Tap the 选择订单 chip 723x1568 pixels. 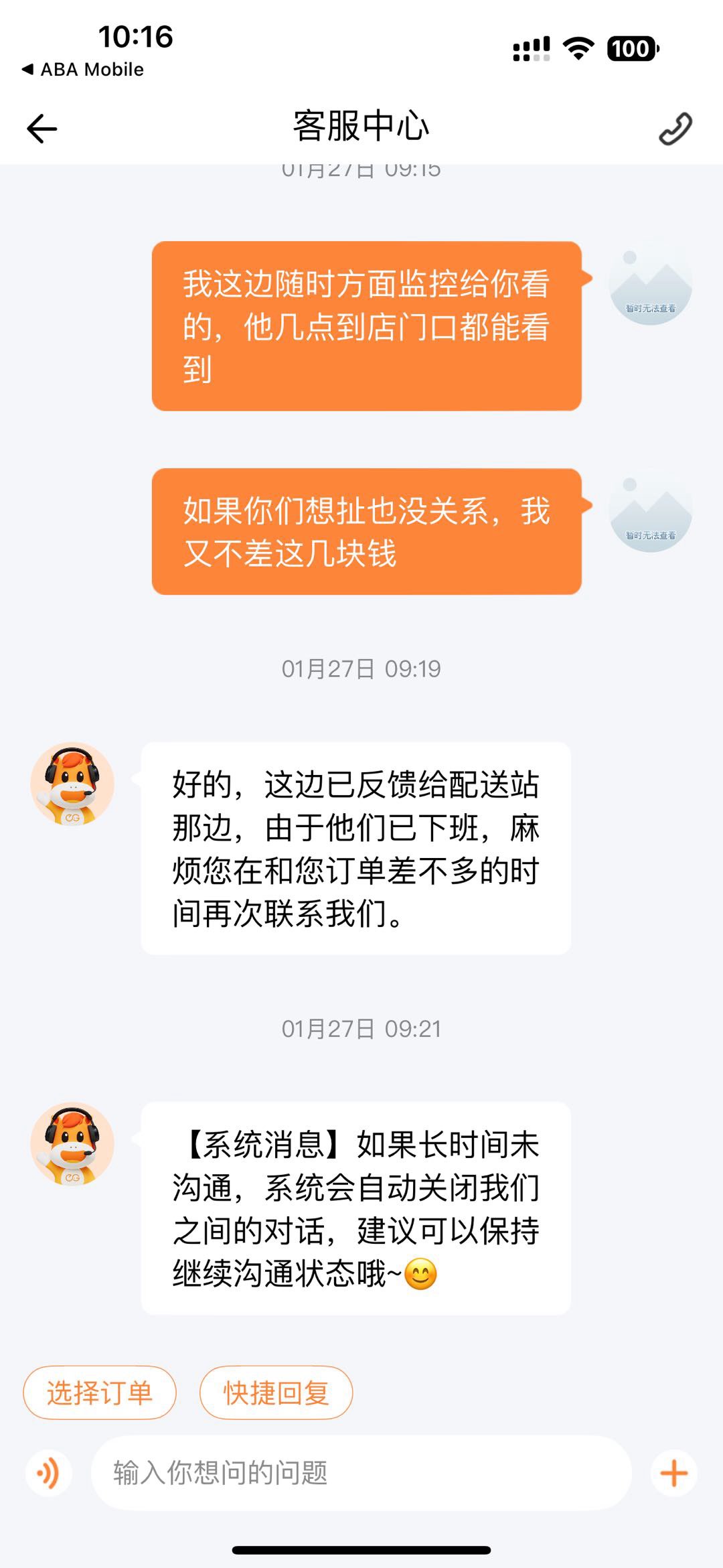click(x=100, y=1393)
